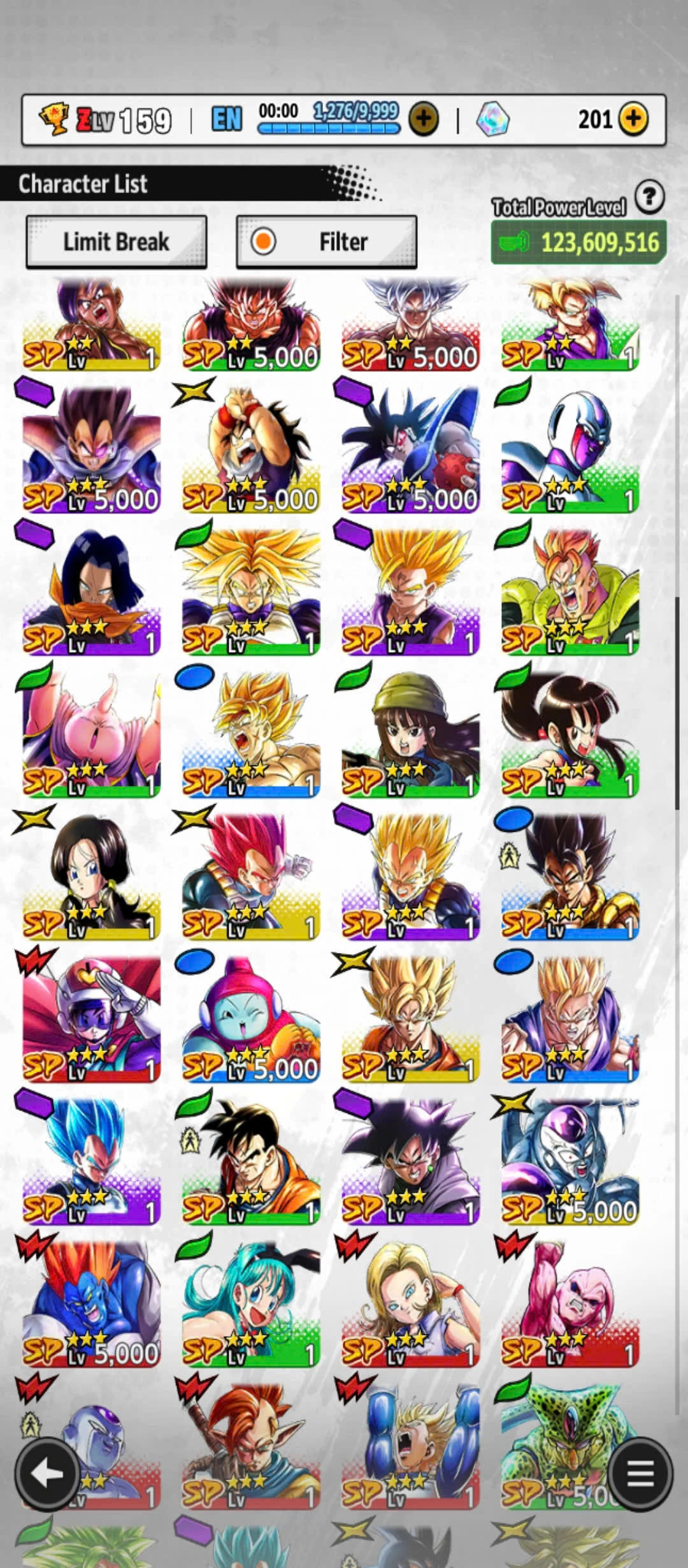Open the hamburger menu button
Screen dimensions: 688x1568
pyautogui.click(x=640, y=1473)
